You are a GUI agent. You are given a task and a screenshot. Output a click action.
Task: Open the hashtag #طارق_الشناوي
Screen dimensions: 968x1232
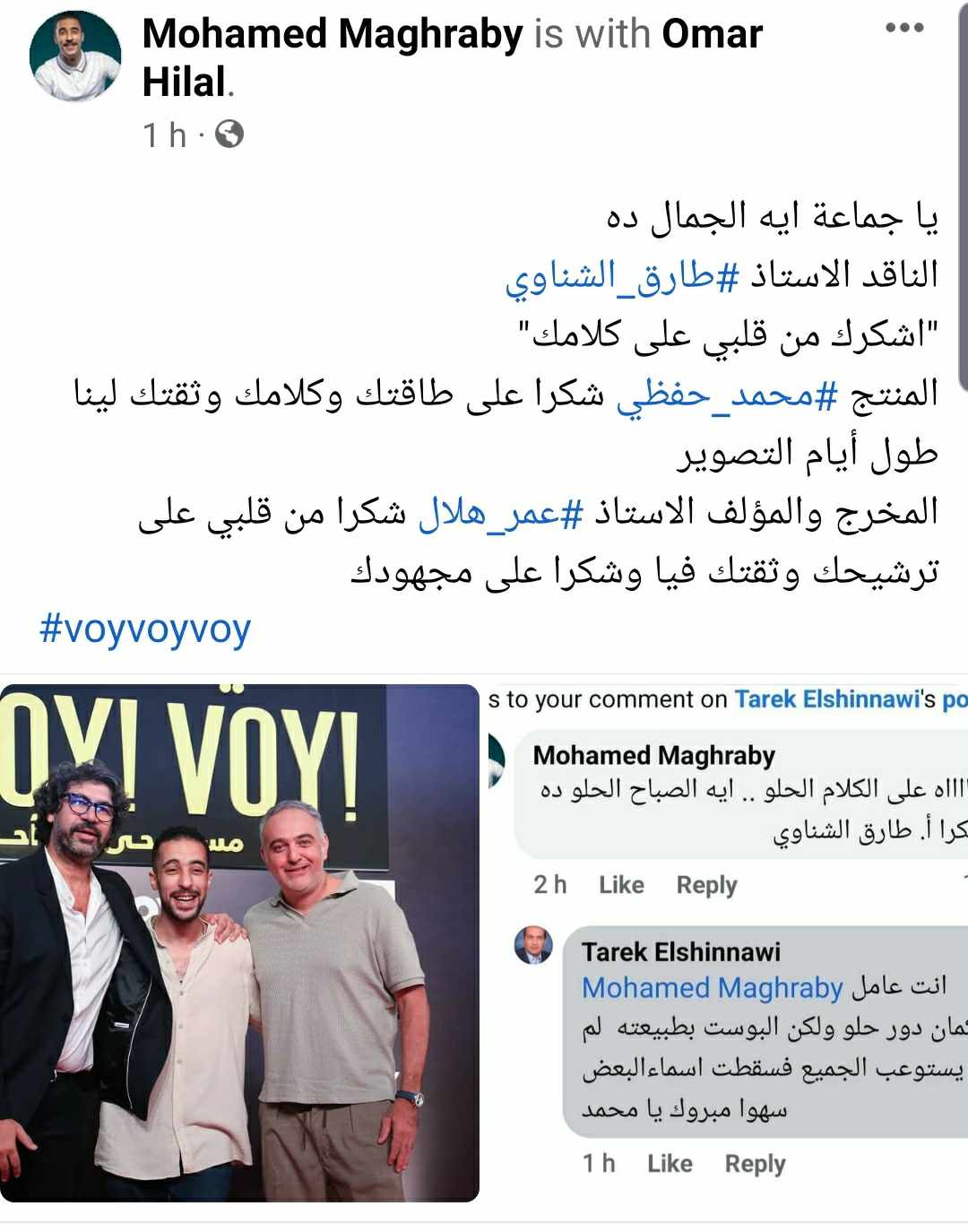pyautogui.click(x=622, y=275)
